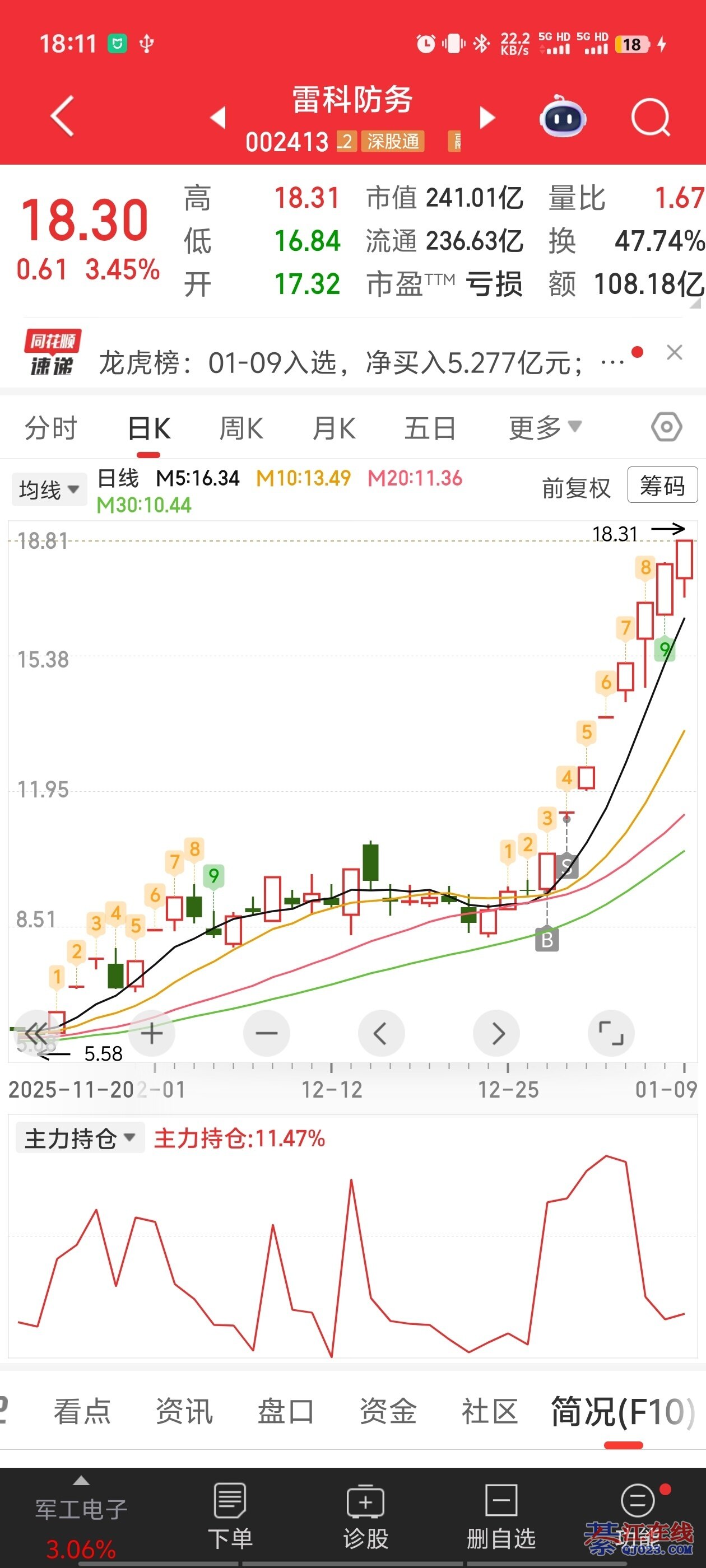Switch to the previous stock arrow
The width and height of the screenshot is (706, 1568).
click(x=218, y=118)
